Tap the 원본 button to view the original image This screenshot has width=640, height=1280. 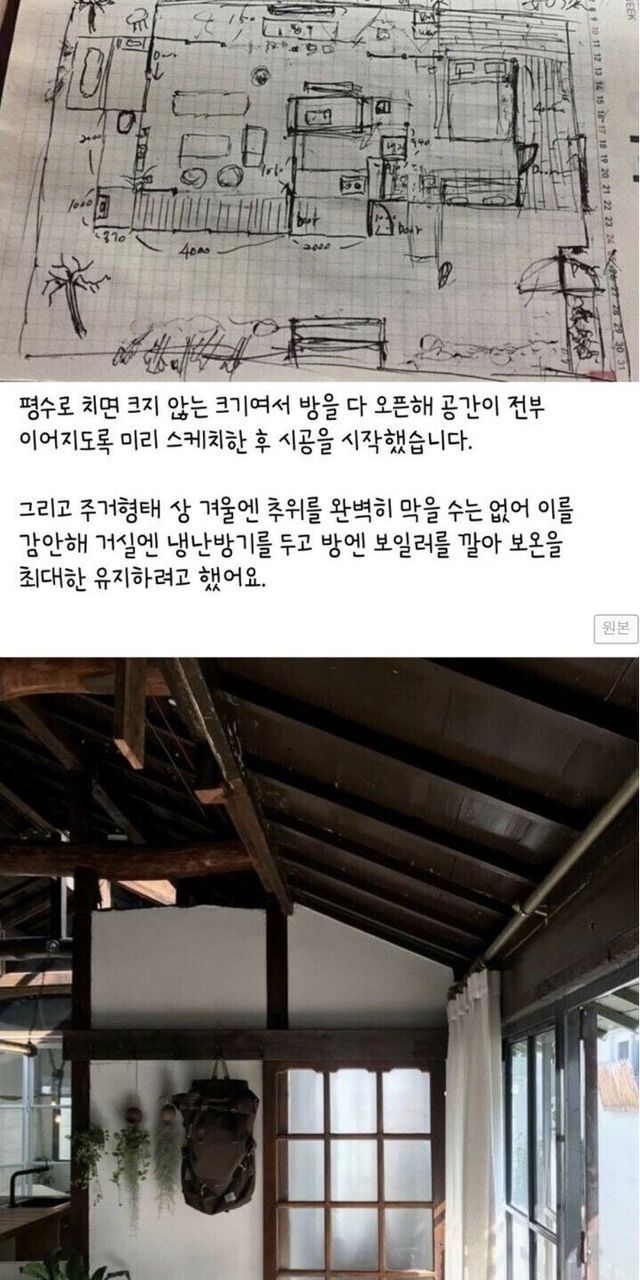613,628
